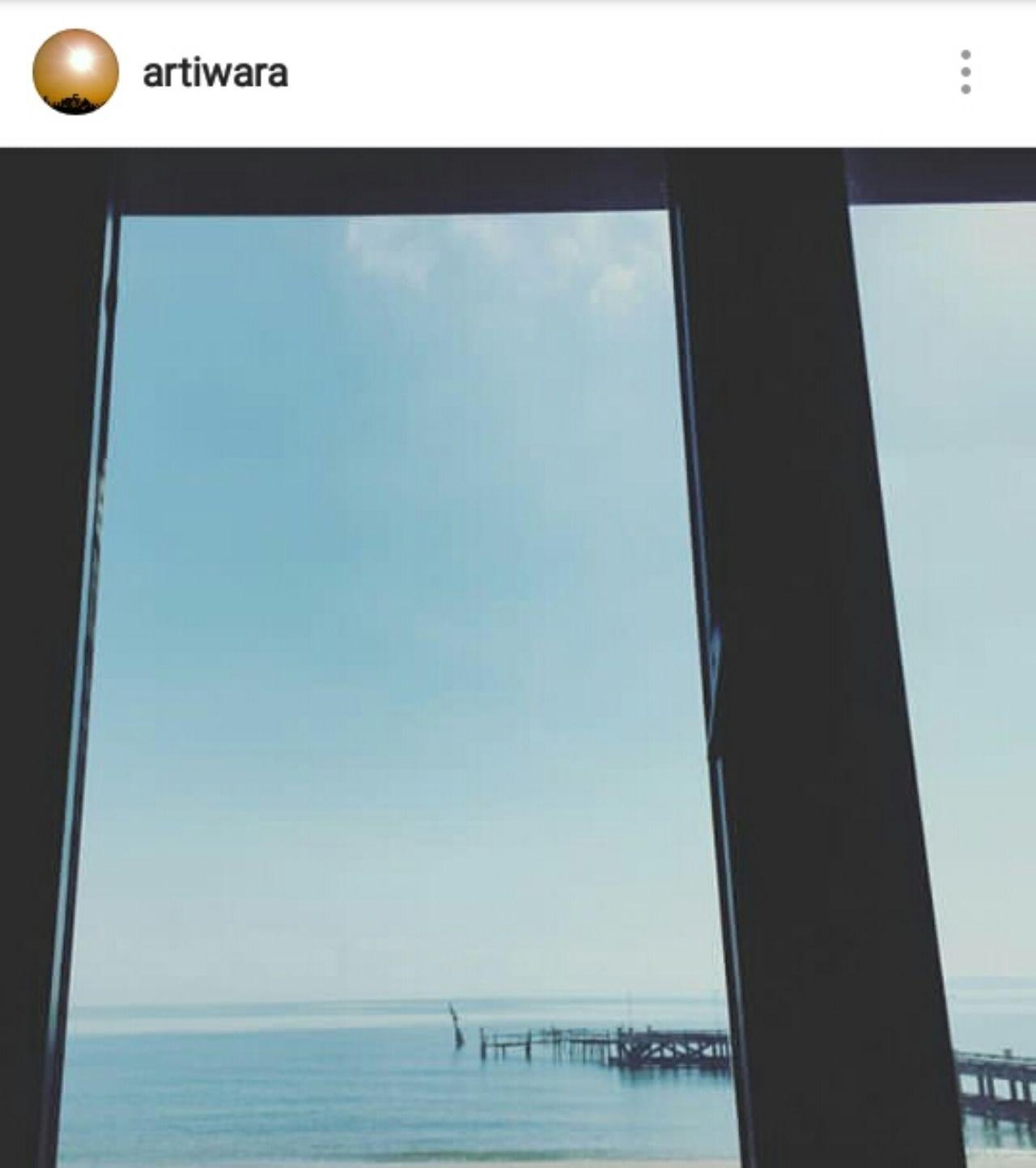Open the post's three-dot overflow menu
1036x1168 pixels.
pos(965,72)
